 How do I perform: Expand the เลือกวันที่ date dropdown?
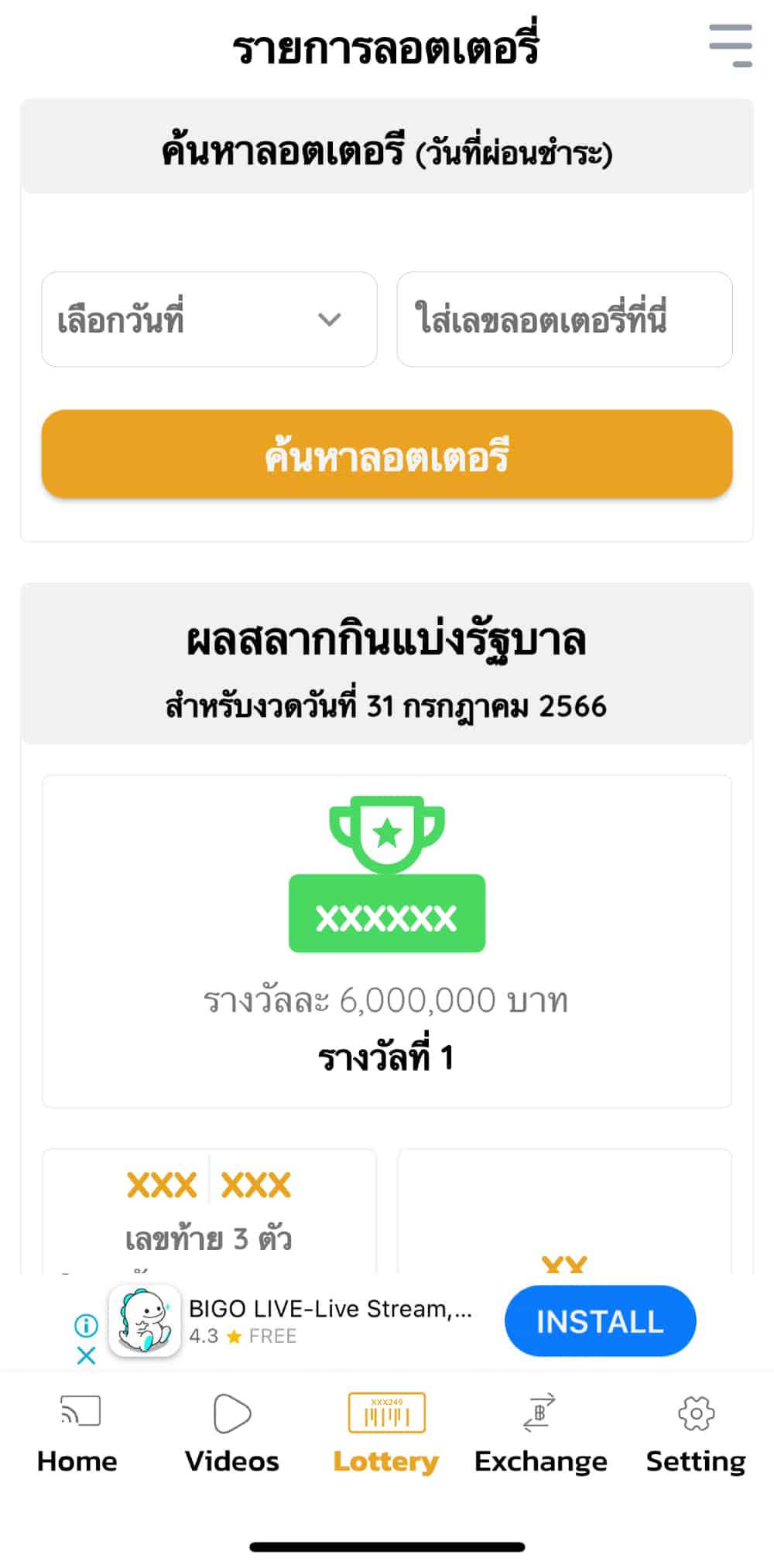(209, 319)
